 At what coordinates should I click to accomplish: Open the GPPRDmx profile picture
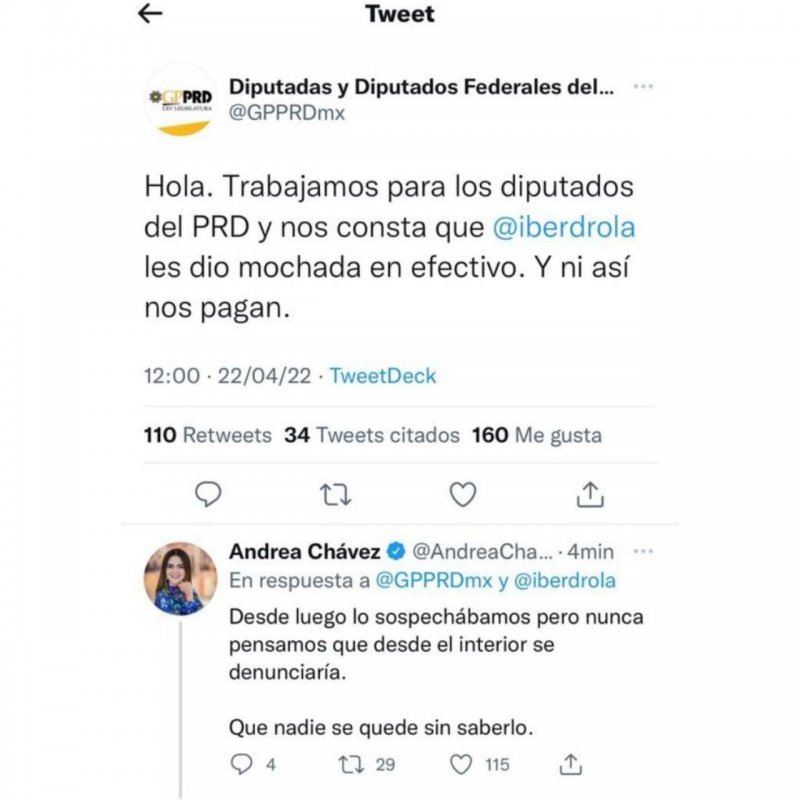(x=180, y=100)
